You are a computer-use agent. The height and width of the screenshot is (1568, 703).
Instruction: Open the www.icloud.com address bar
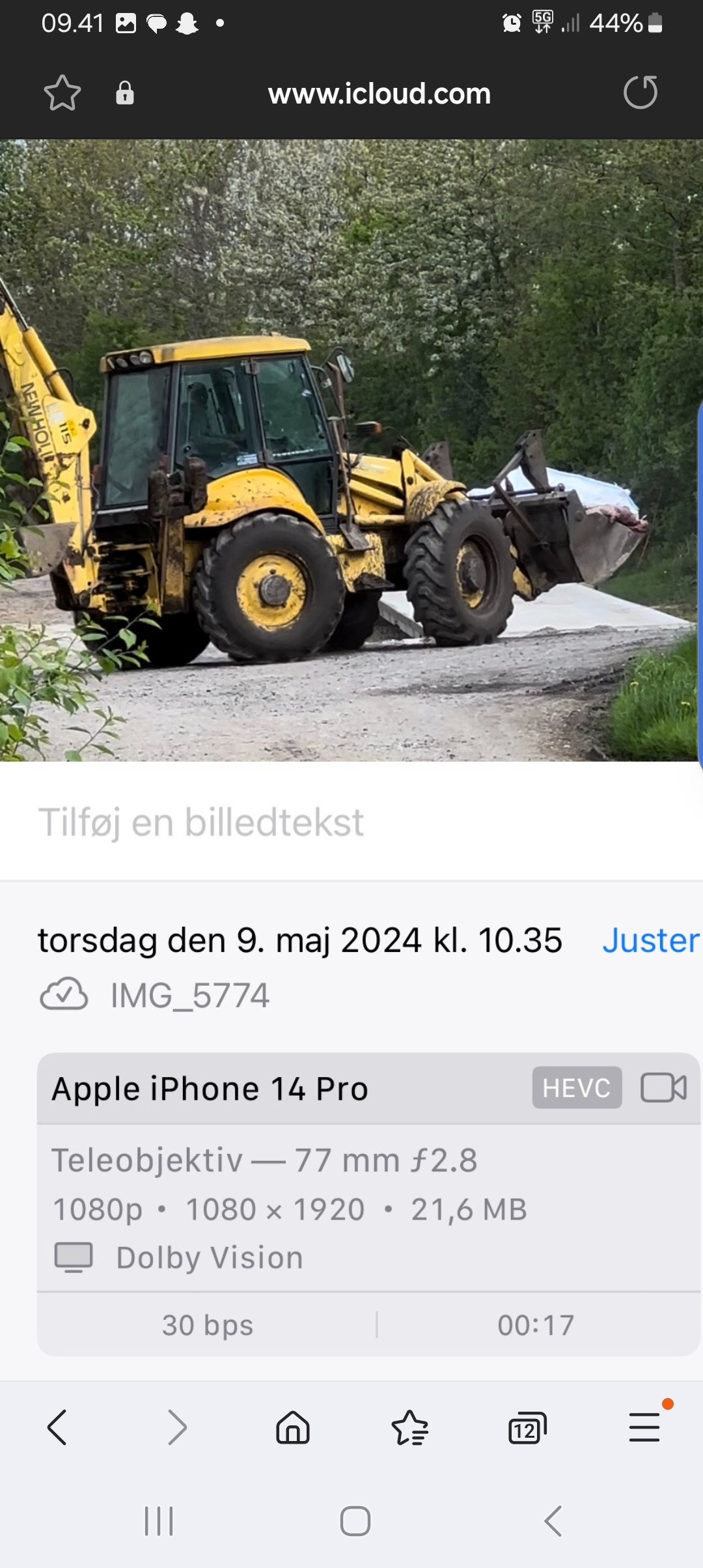click(379, 94)
